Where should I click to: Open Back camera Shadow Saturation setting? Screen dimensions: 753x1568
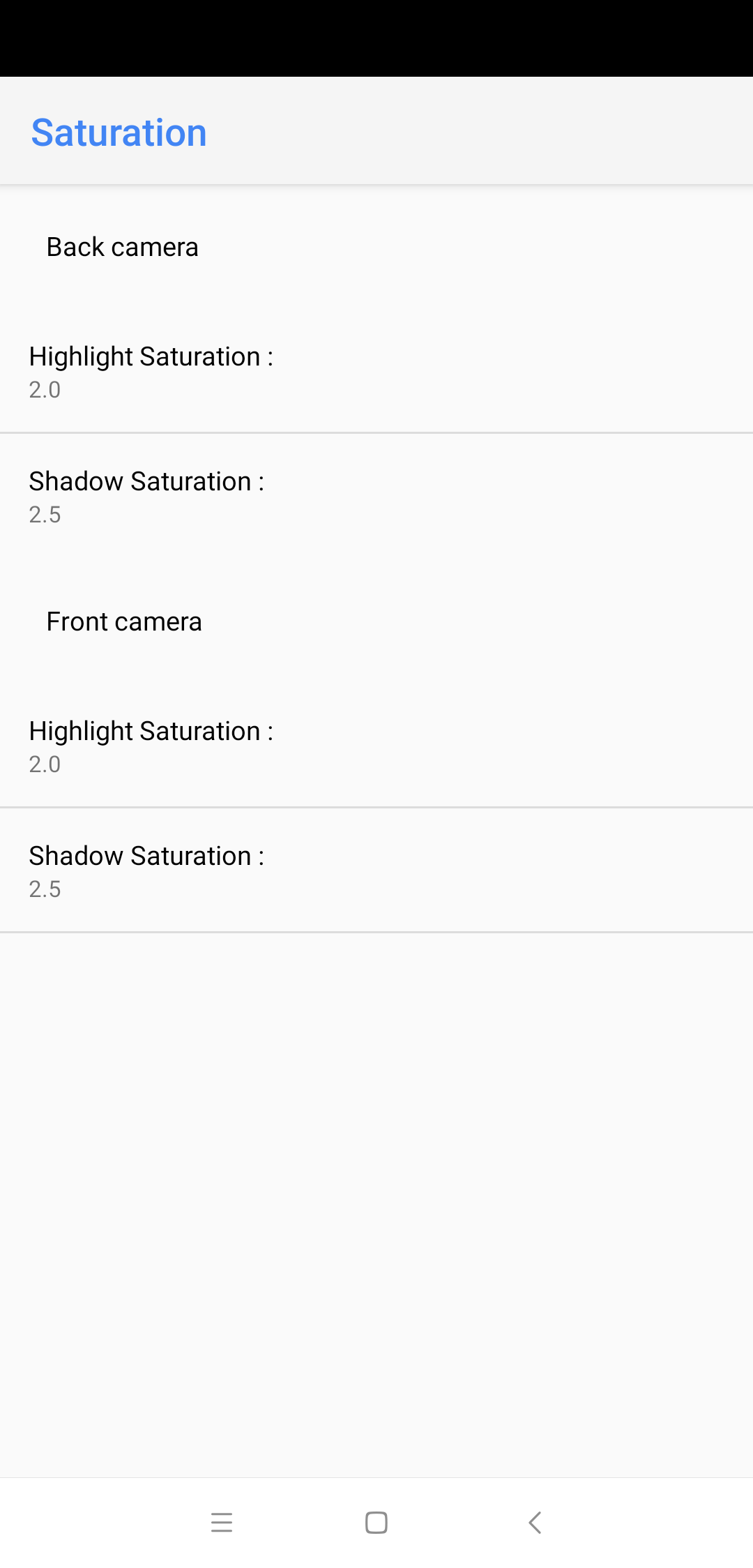[x=376, y=496]
